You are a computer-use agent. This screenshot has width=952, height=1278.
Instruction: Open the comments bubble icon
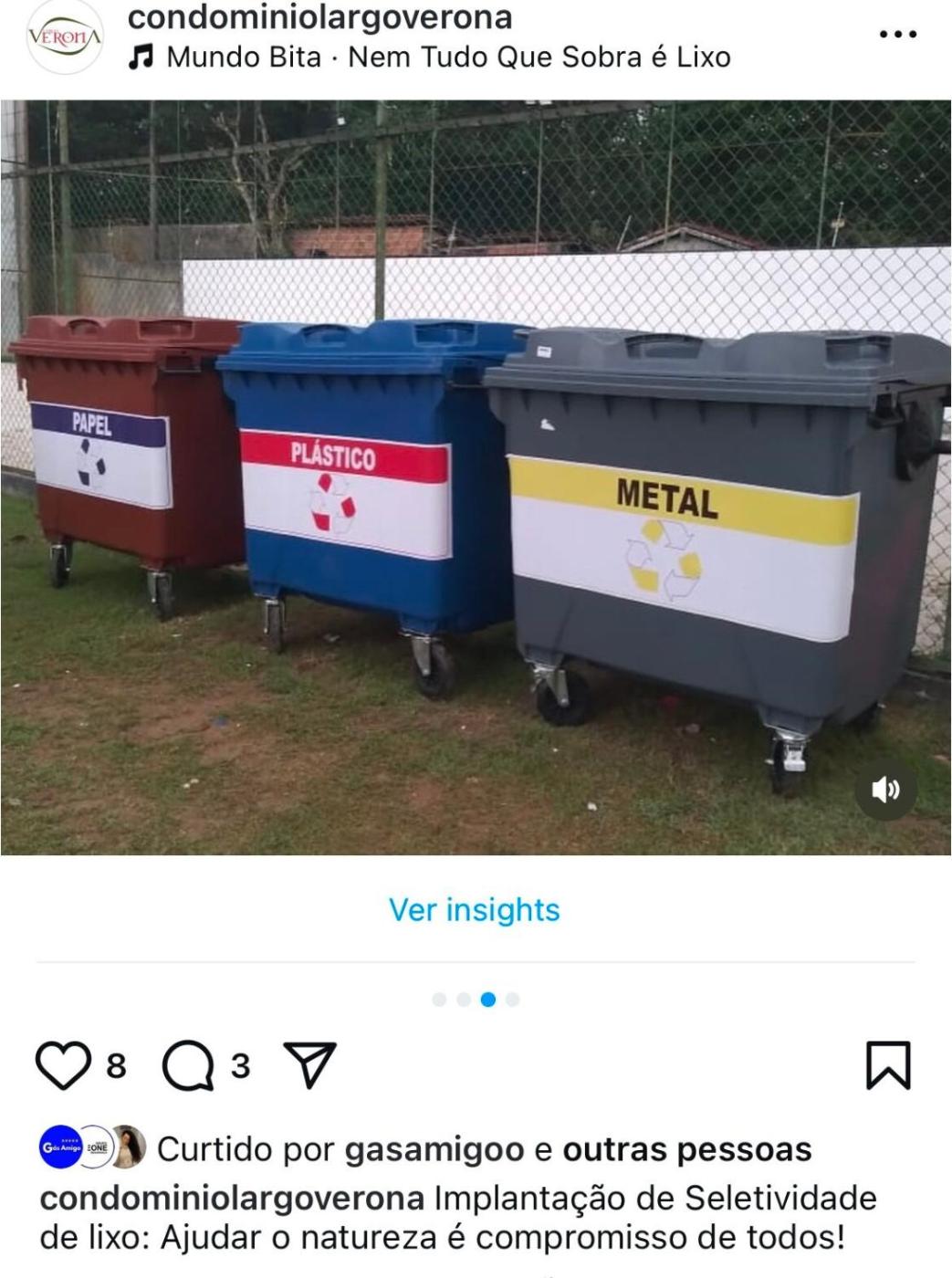point(188,1066)
